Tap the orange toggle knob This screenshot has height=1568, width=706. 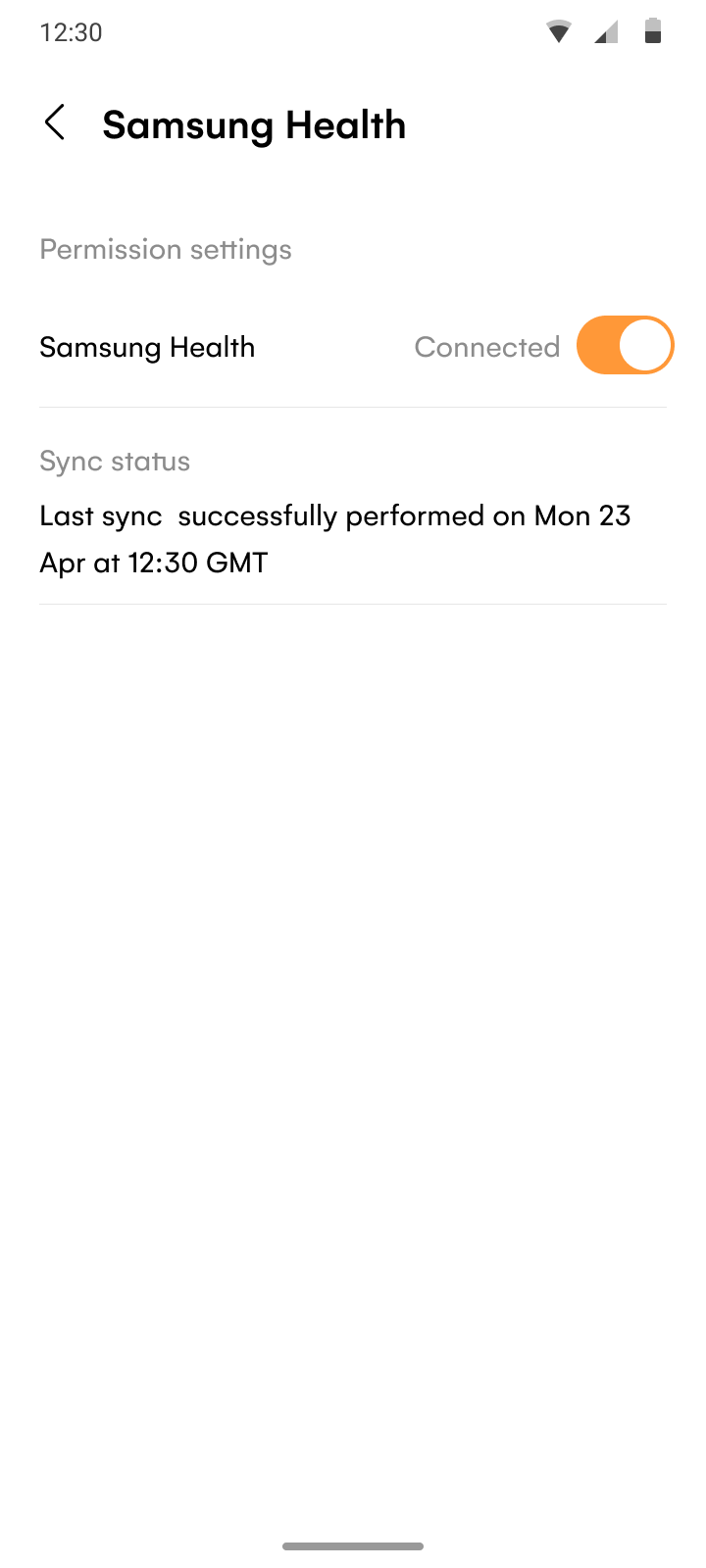[x=646, y=345]
